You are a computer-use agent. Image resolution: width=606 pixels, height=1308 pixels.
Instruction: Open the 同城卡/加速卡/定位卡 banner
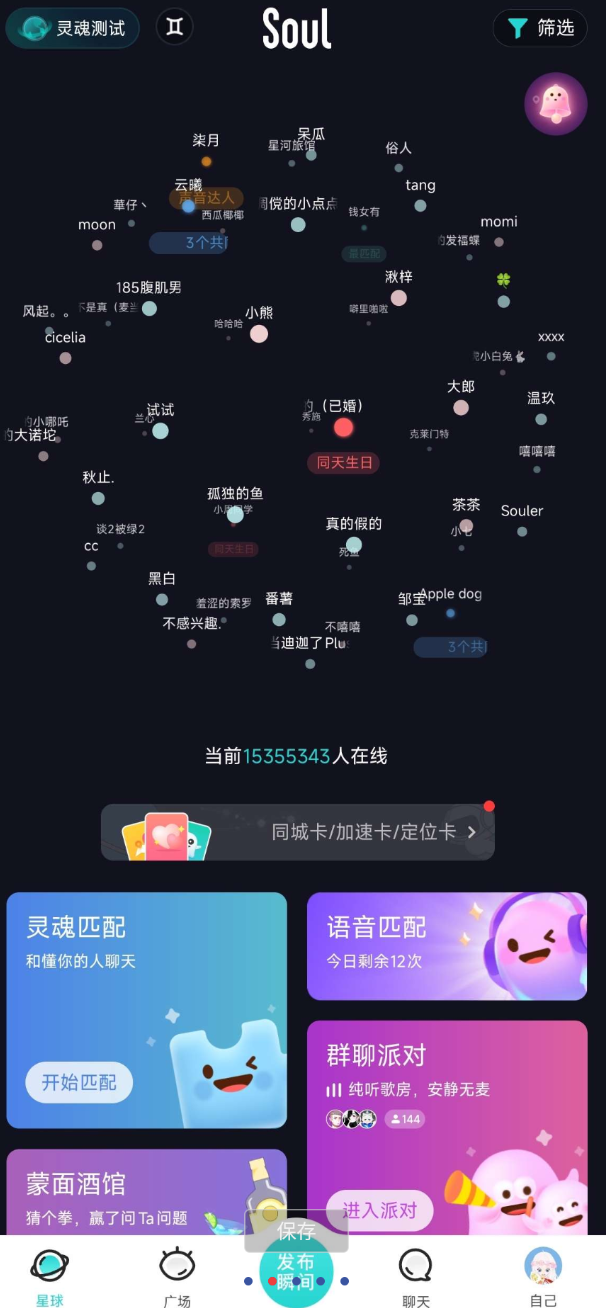298,832
